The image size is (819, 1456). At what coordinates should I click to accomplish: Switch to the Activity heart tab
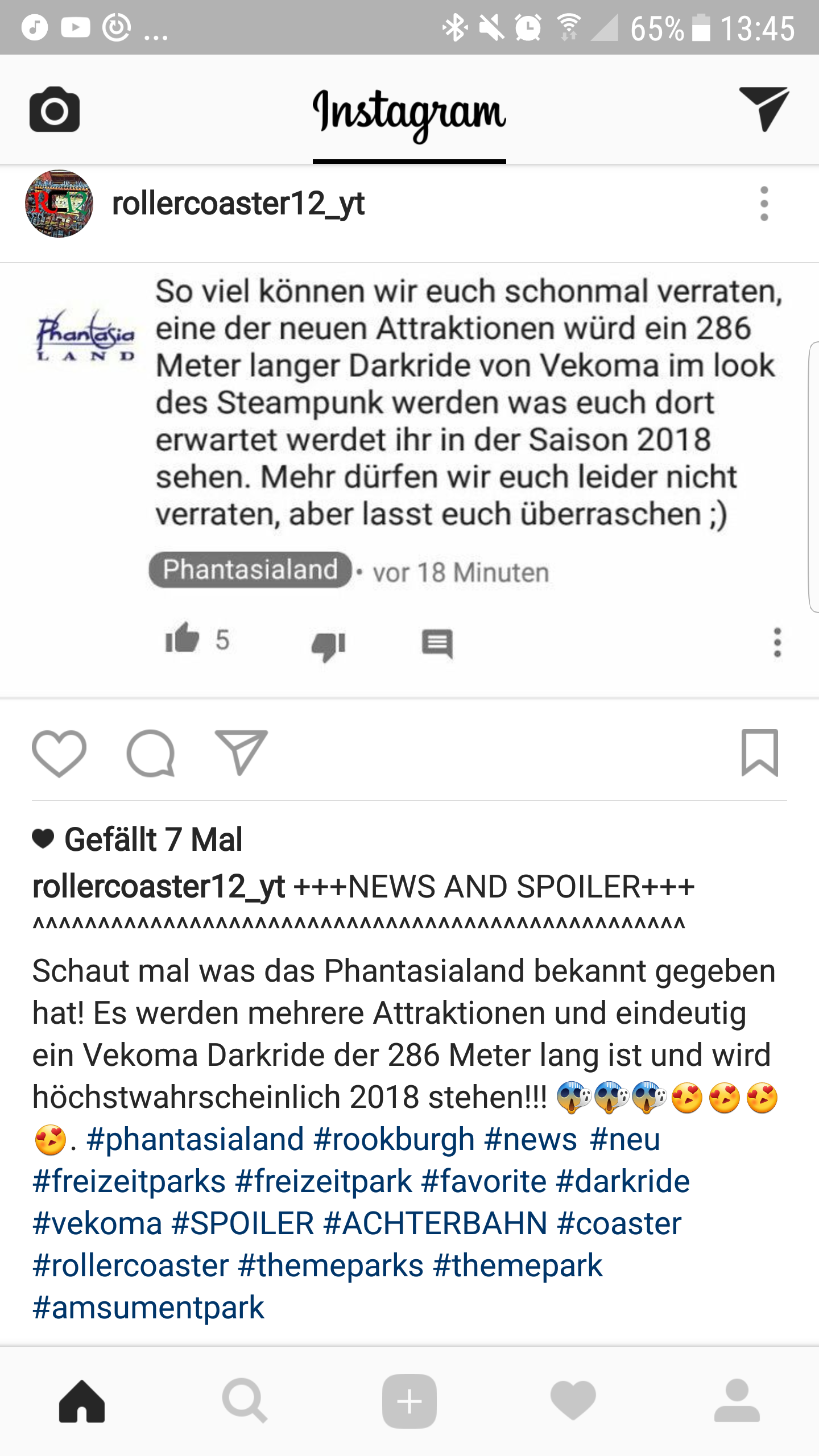[573, 1401]
